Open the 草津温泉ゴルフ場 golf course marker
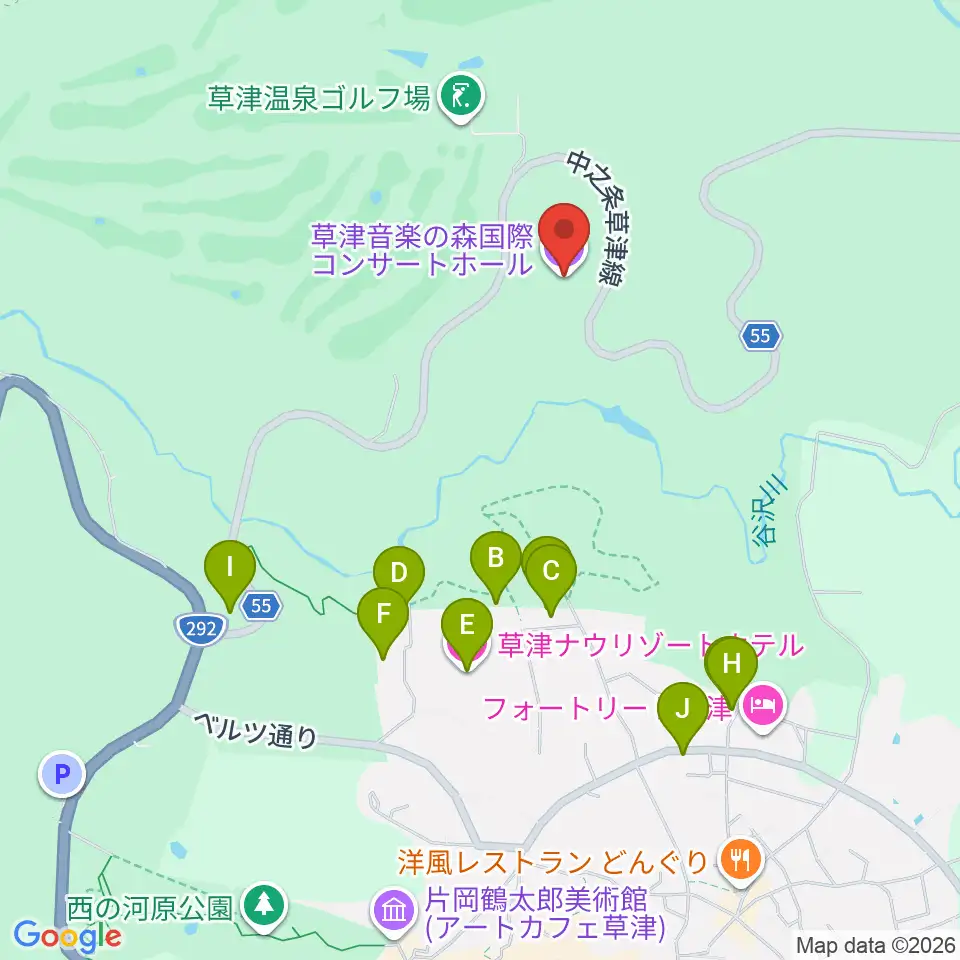 click(462, 98)
